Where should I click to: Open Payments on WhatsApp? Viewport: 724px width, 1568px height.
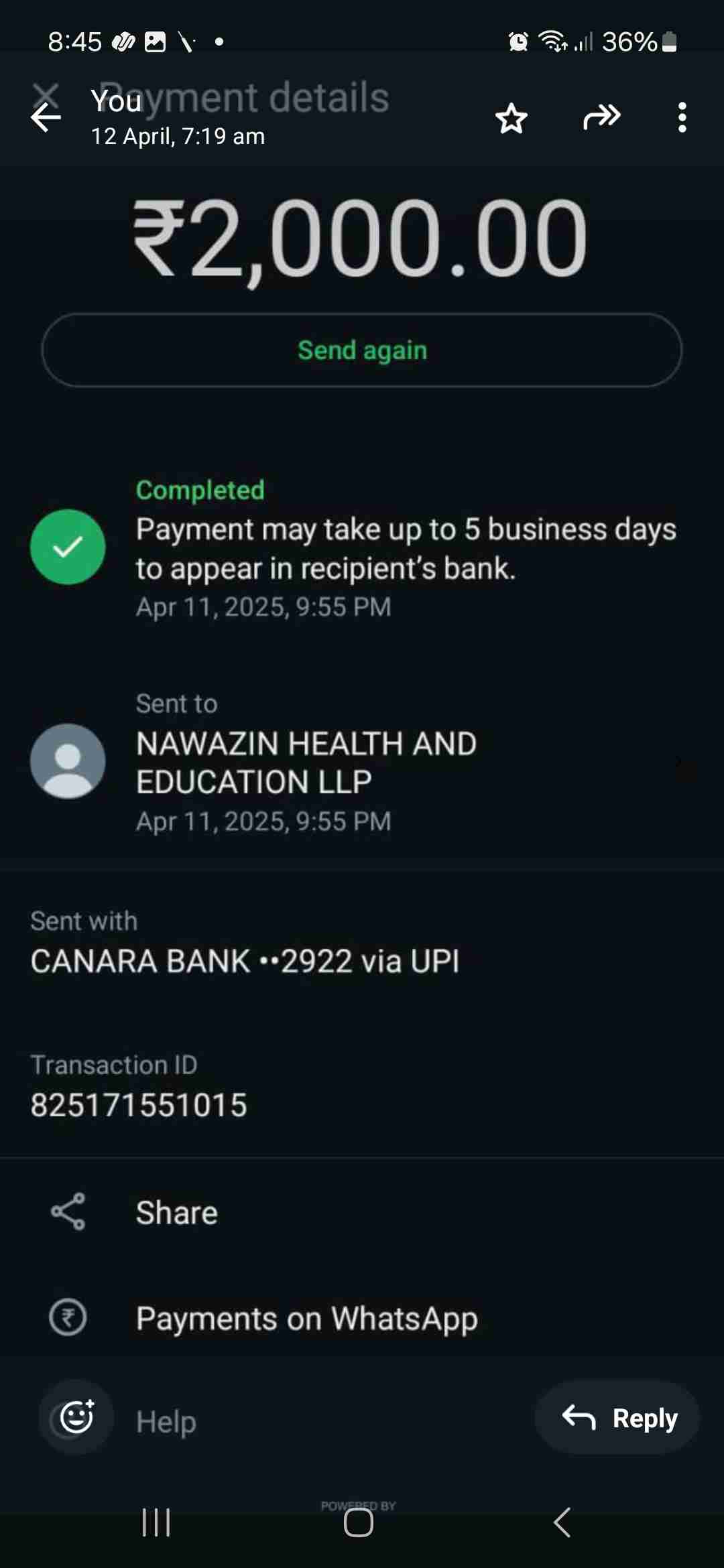(x=306, y=1318)
